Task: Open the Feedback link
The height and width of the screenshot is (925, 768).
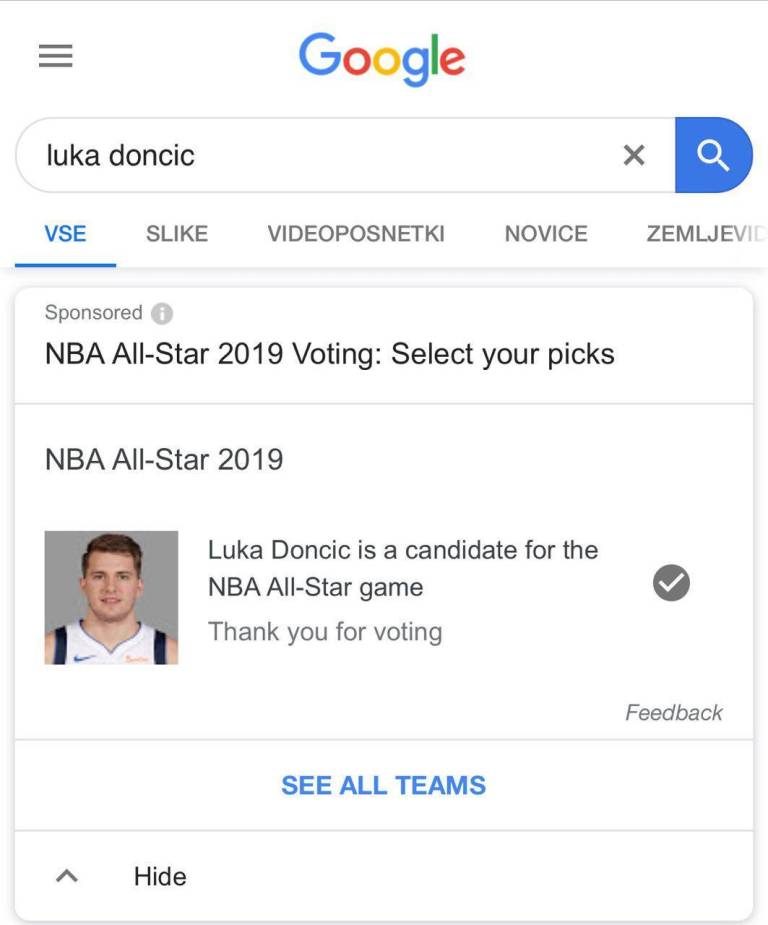Action: pos(673,712)
